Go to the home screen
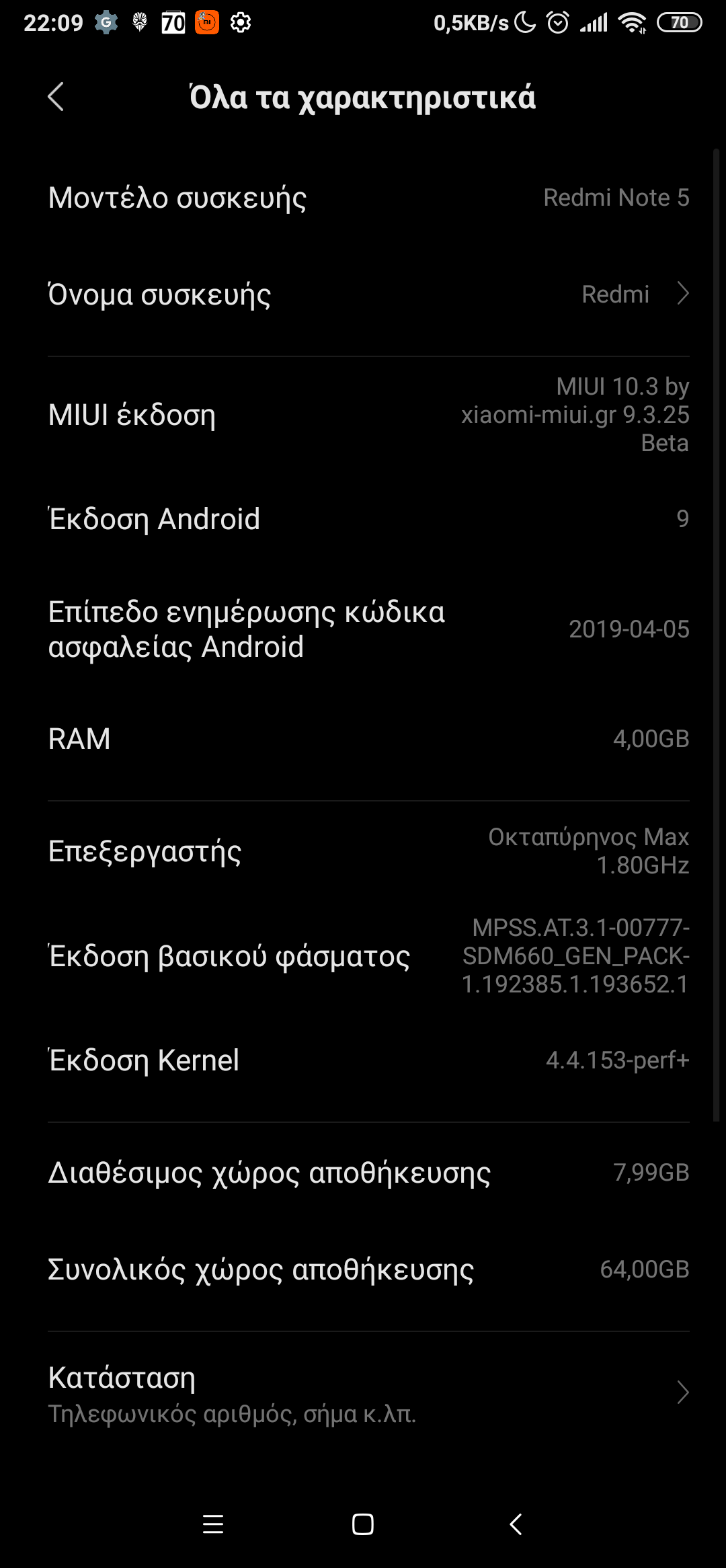 point(363,1524)
